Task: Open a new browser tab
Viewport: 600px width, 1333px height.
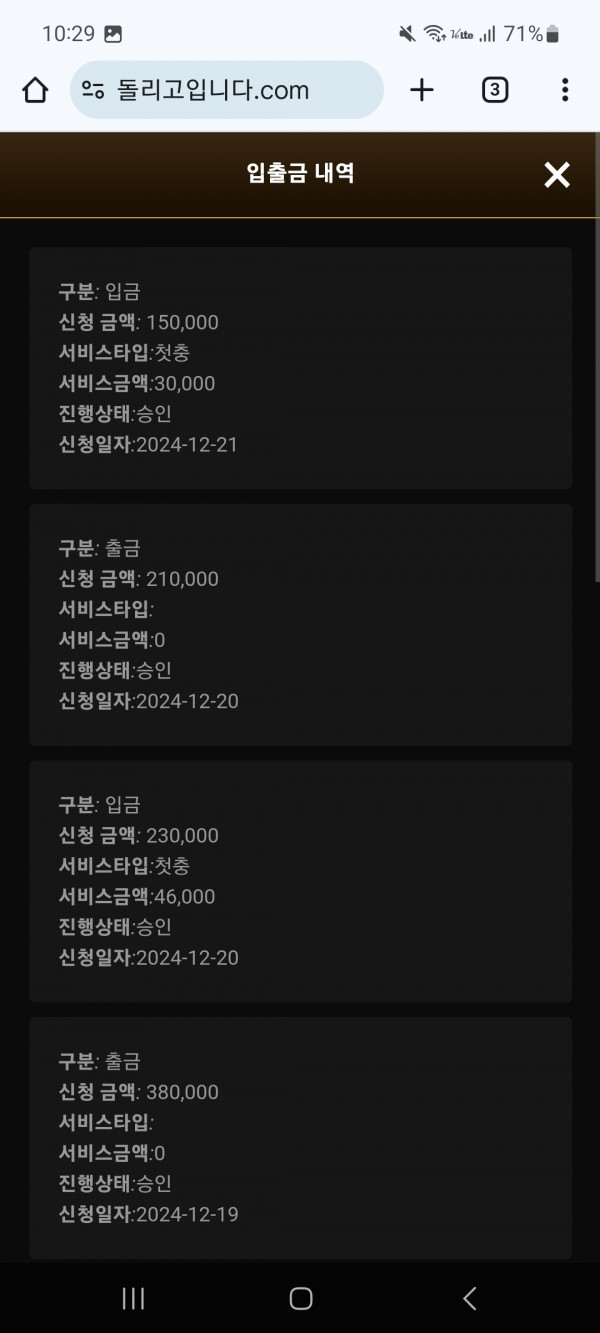Action: (422, 90)
